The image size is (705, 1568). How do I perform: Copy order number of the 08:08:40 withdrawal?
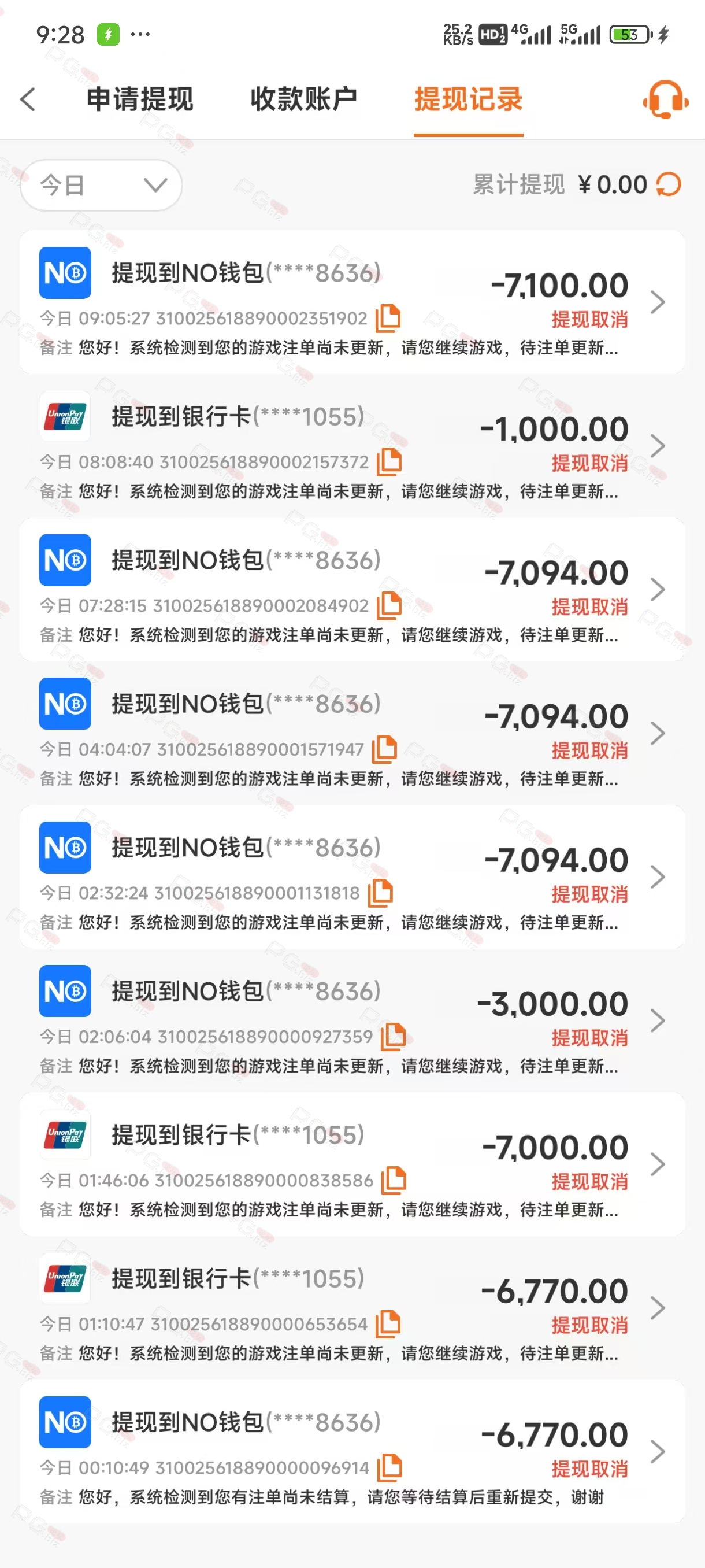tap(389, 462)
